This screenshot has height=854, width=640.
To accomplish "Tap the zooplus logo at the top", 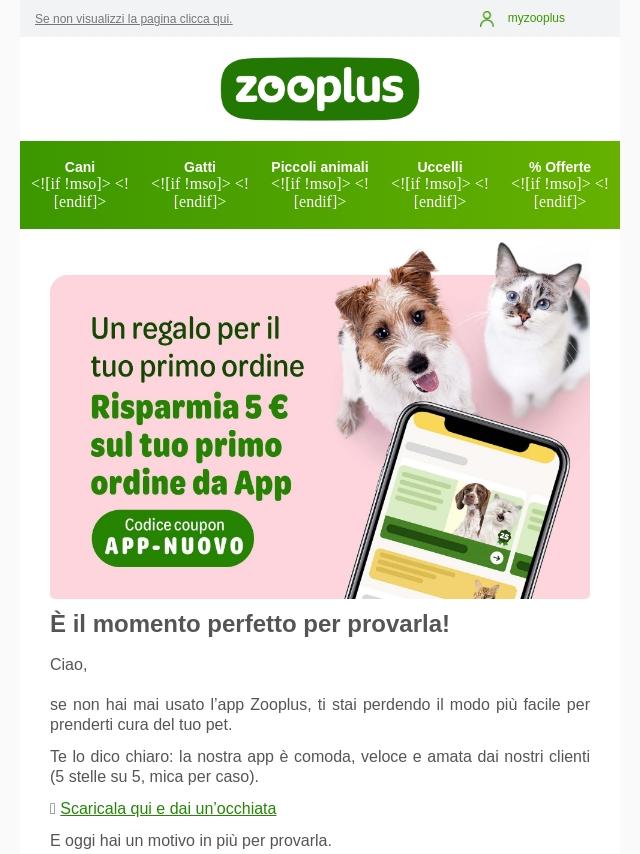I will coord(320,89).
